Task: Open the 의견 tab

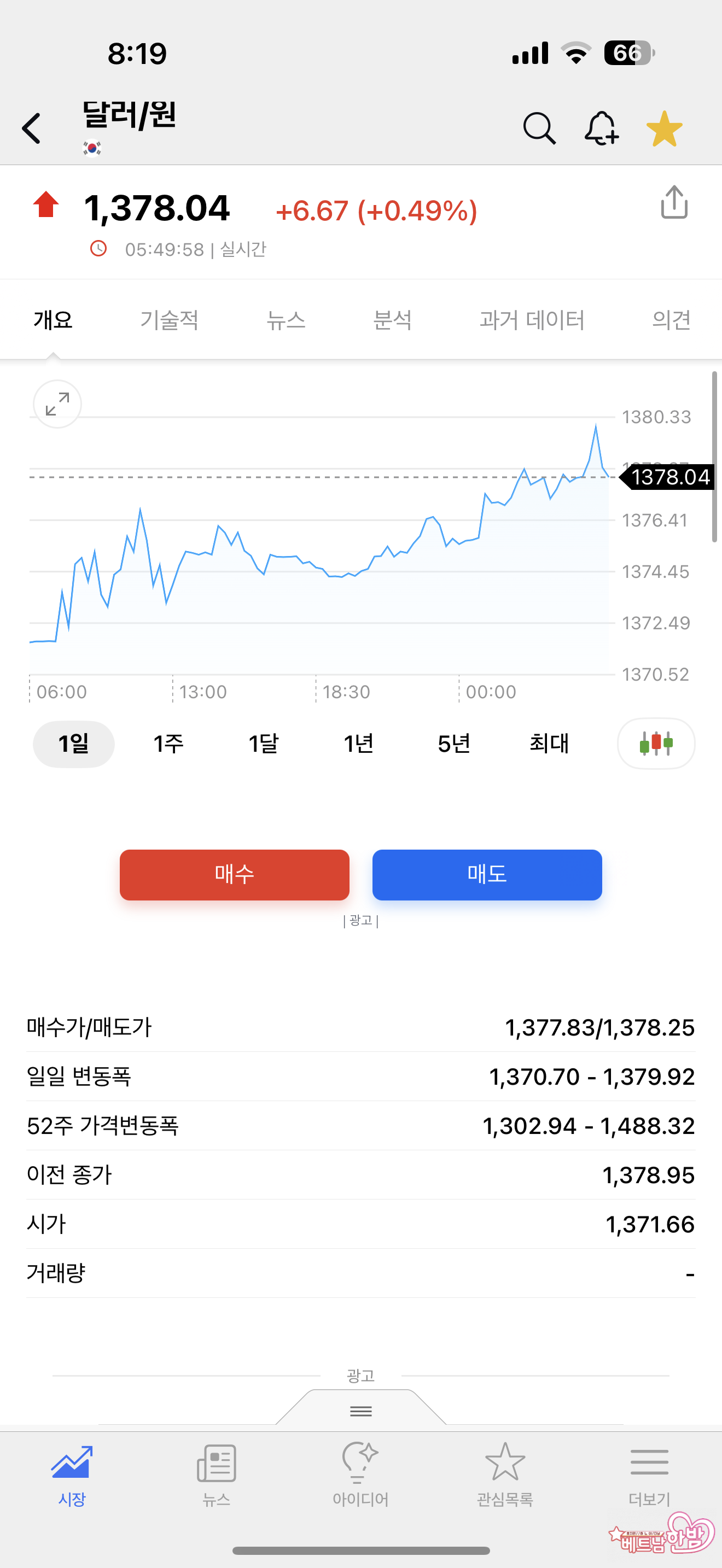Action: pyautogui.click(x=671, y=320)
